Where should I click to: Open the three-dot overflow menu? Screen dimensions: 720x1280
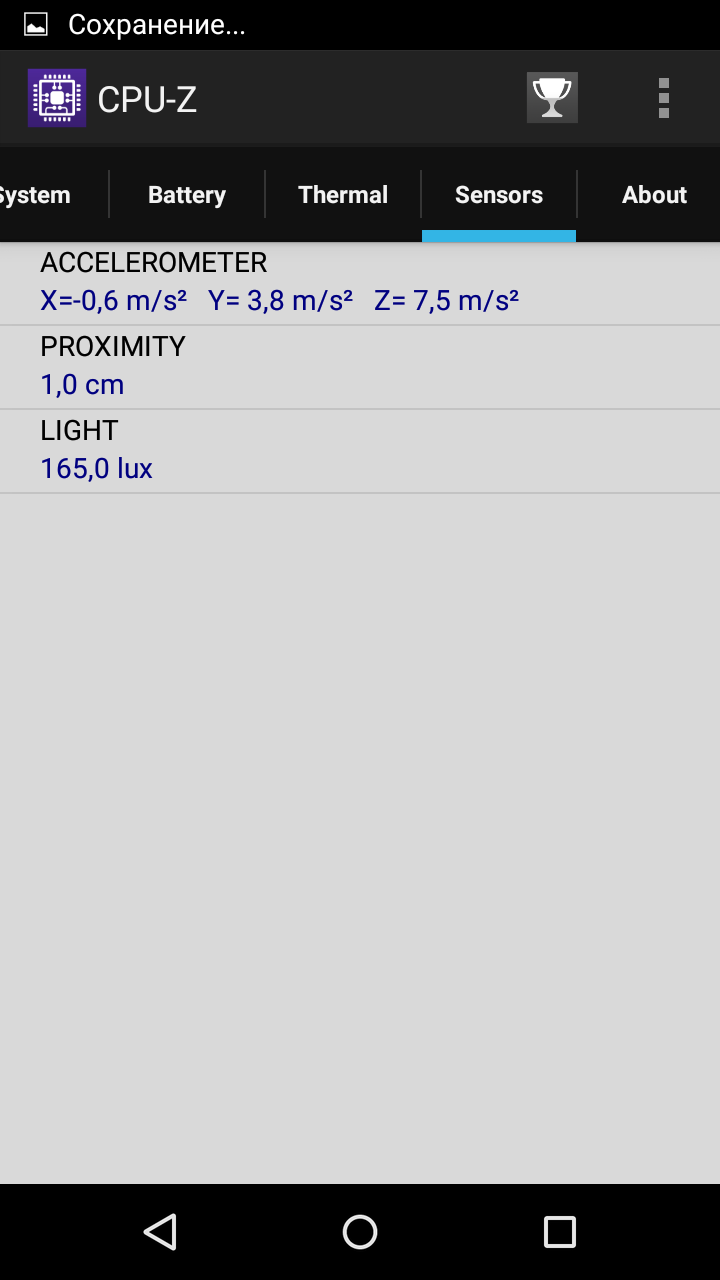click(x=663, y=98)
